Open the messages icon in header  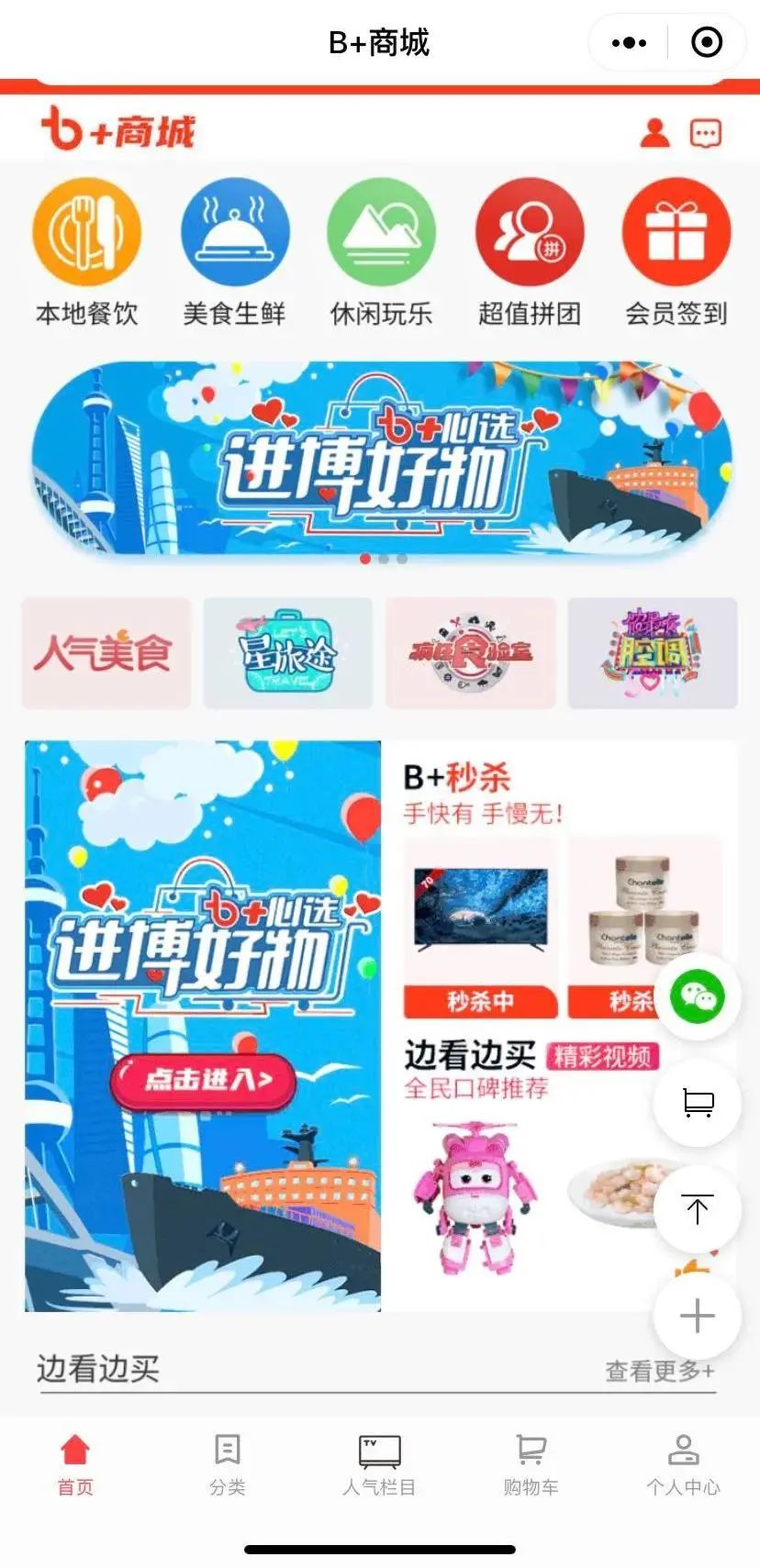click(705, 134)
